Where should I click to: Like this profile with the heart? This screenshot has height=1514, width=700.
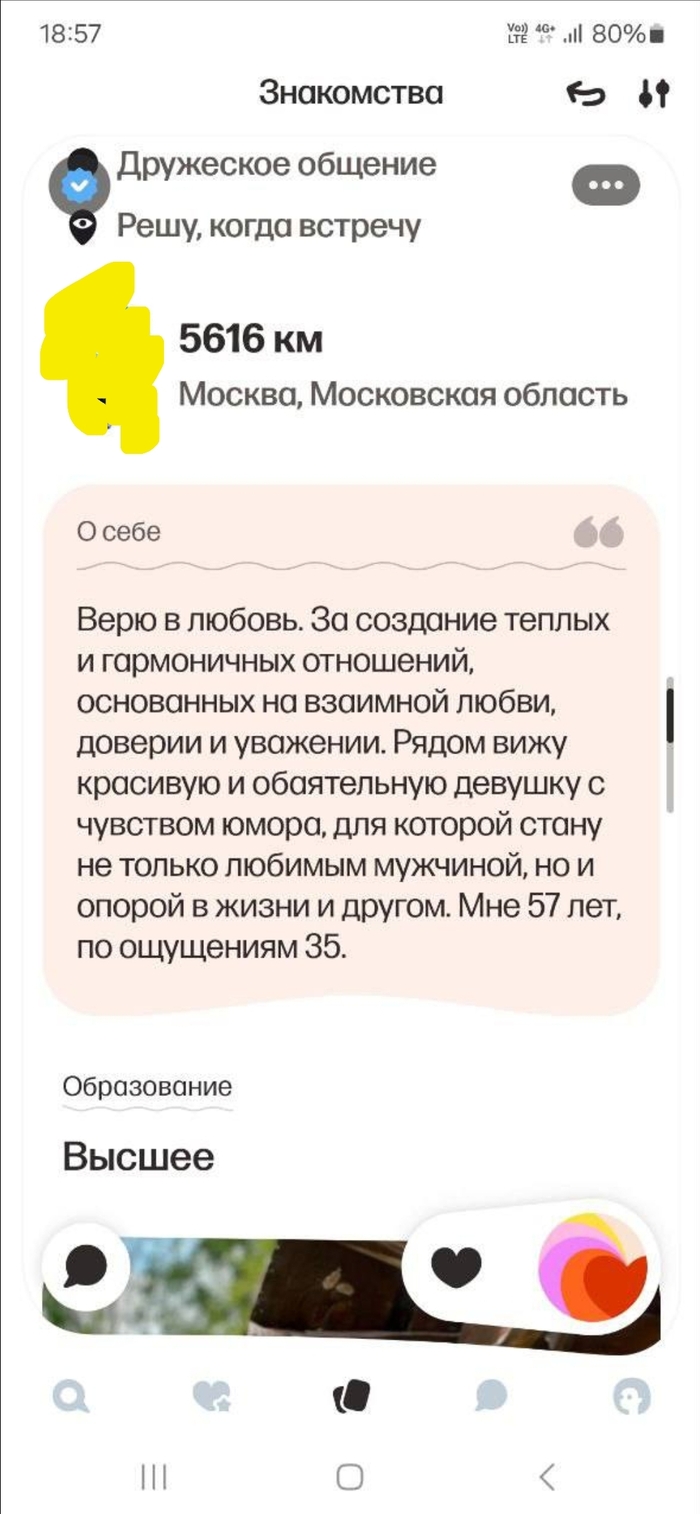click(456, 1267)
